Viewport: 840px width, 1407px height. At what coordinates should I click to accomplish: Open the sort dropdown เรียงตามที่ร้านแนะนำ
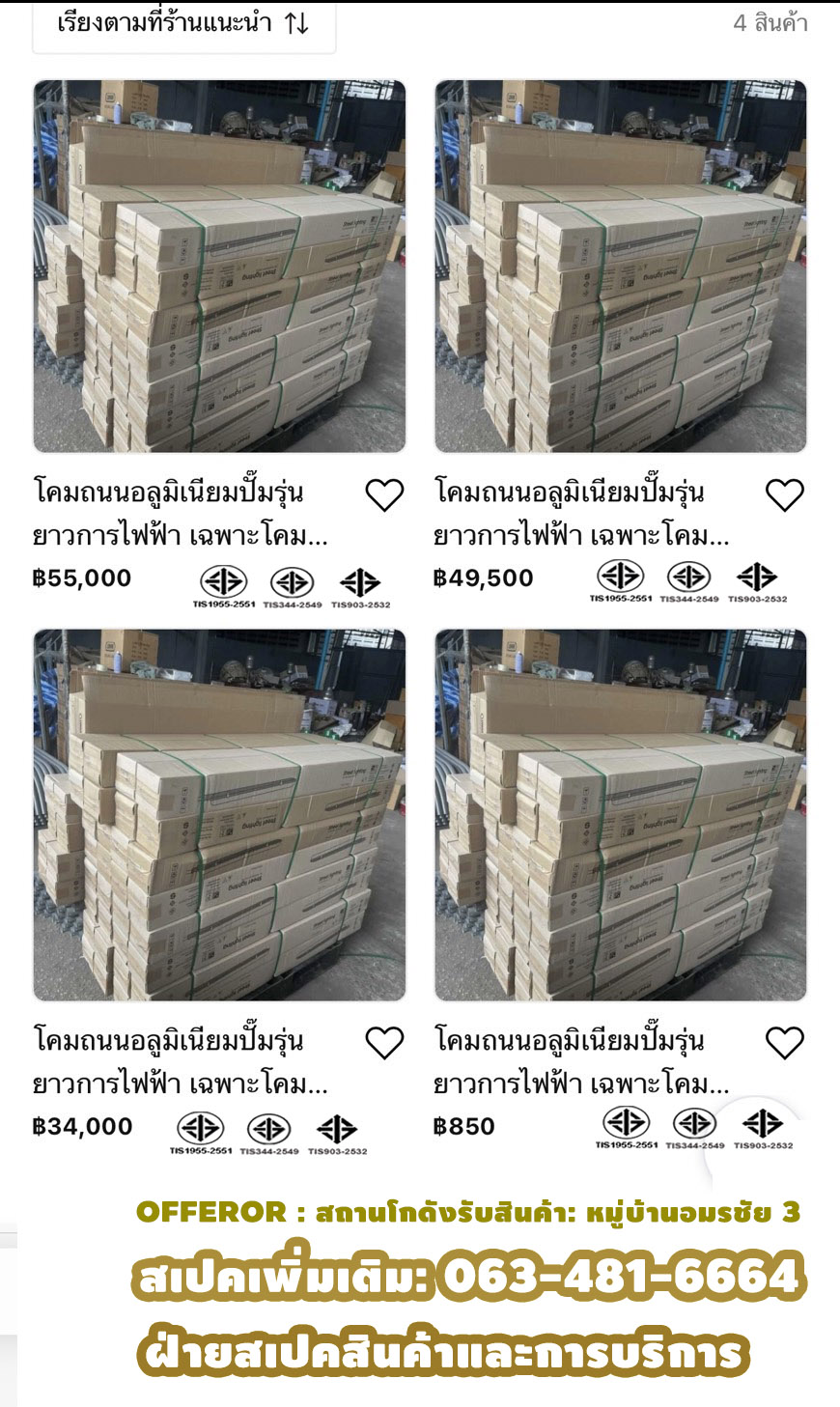pyautogui.click(x=183, y=24)
